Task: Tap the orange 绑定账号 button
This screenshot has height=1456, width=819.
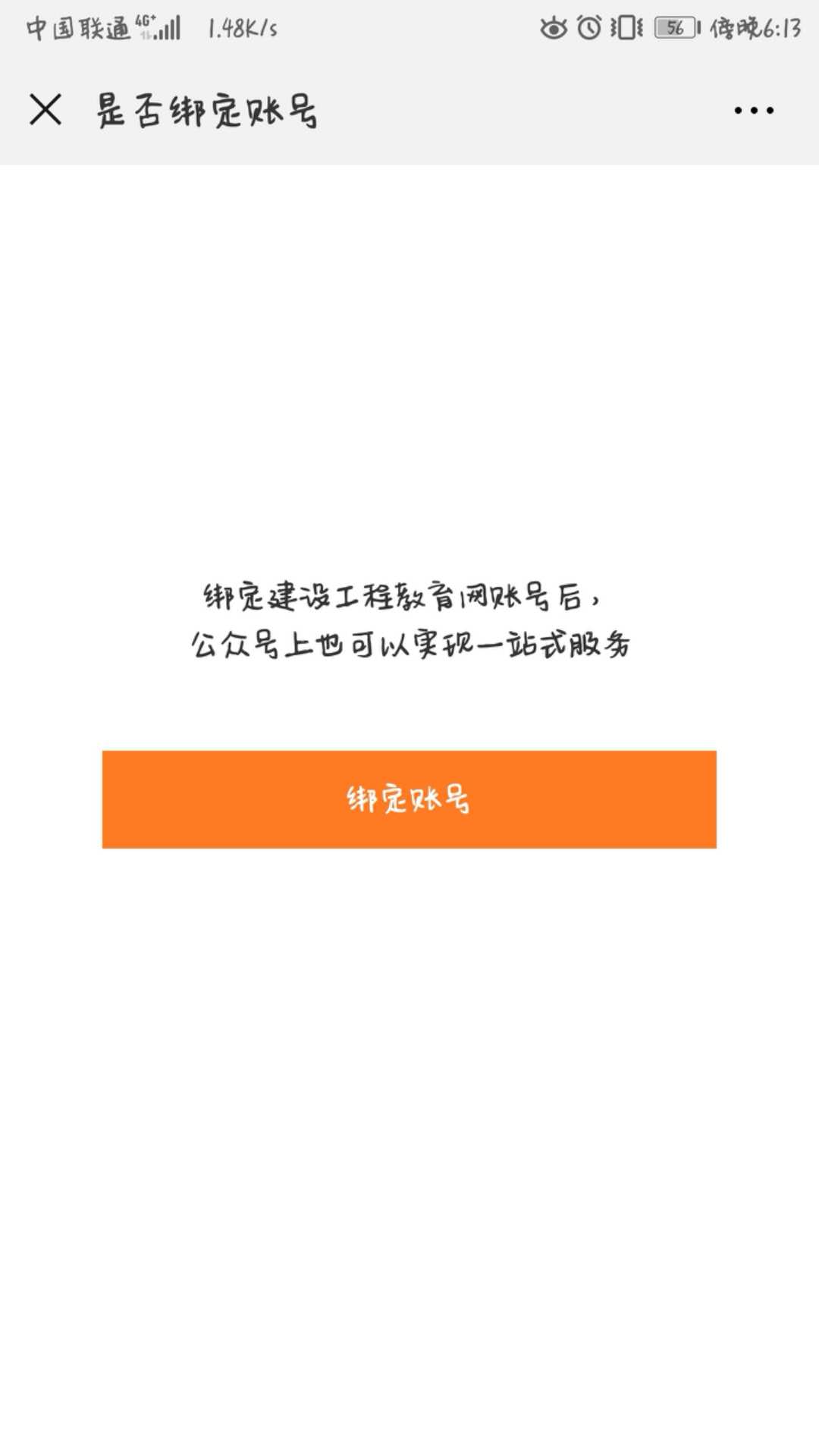Action: 409,799
